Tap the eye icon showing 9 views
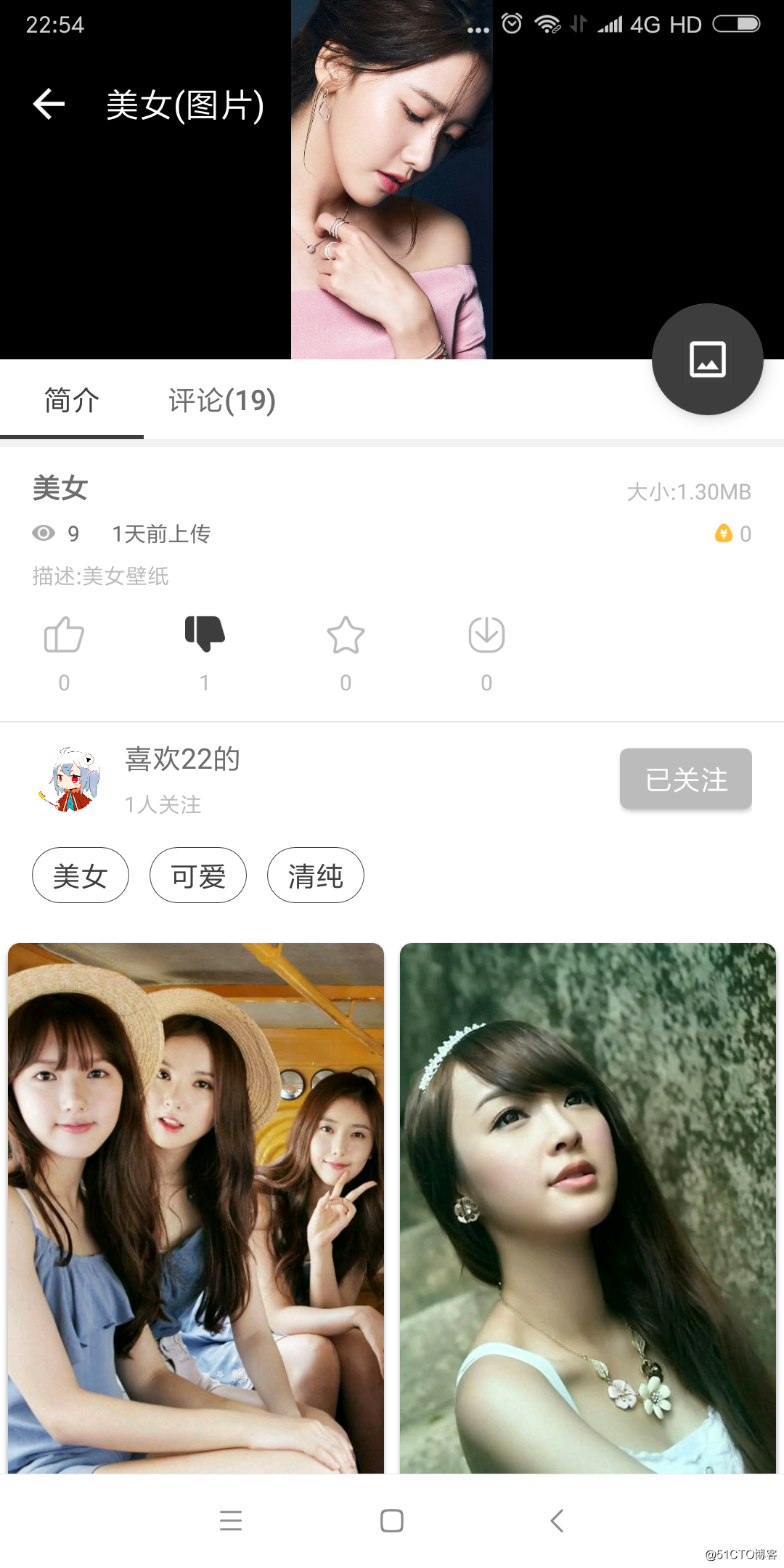 [x=44, y=532]
